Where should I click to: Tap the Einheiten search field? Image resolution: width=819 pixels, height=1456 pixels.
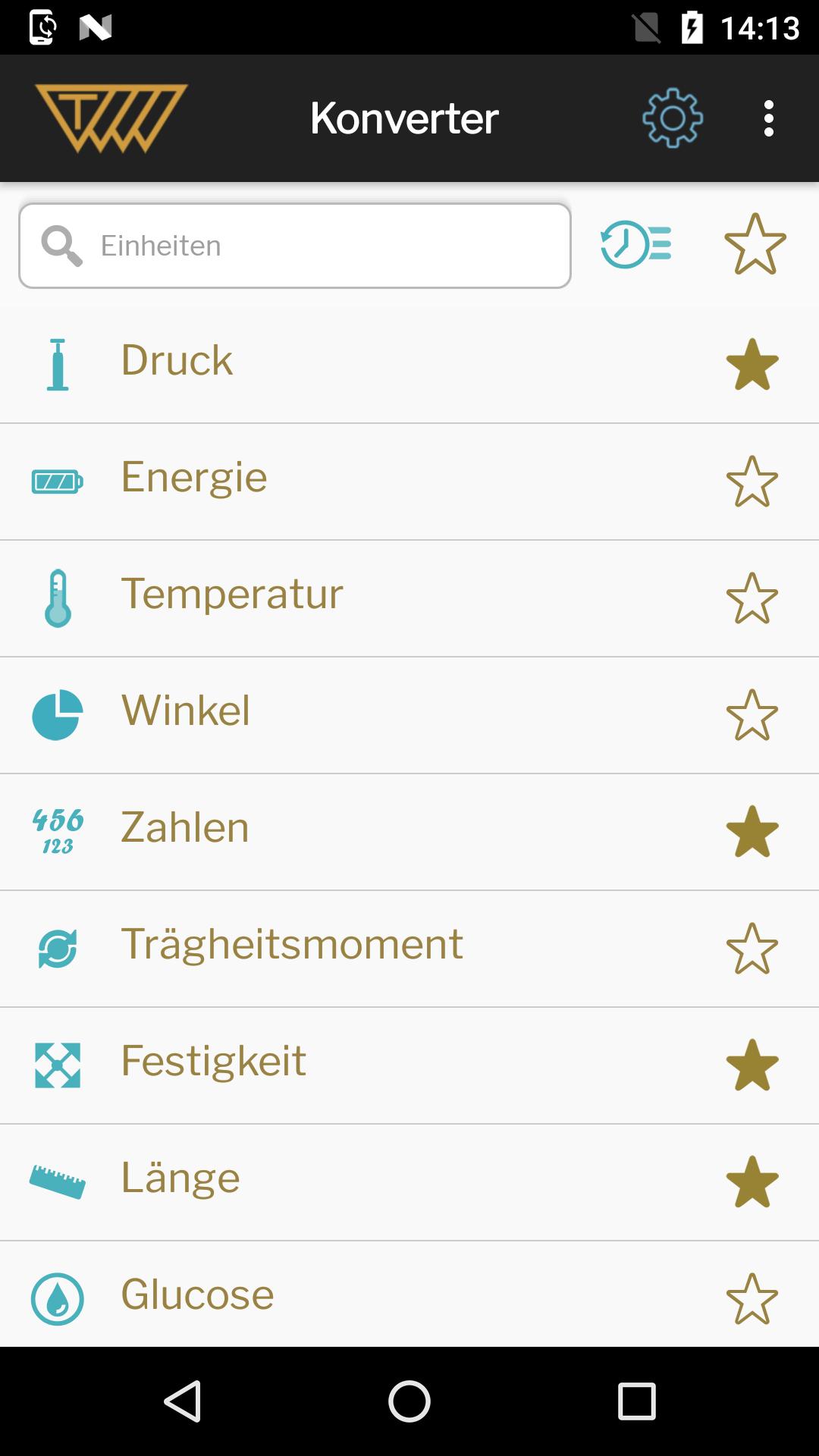(295, 246)
